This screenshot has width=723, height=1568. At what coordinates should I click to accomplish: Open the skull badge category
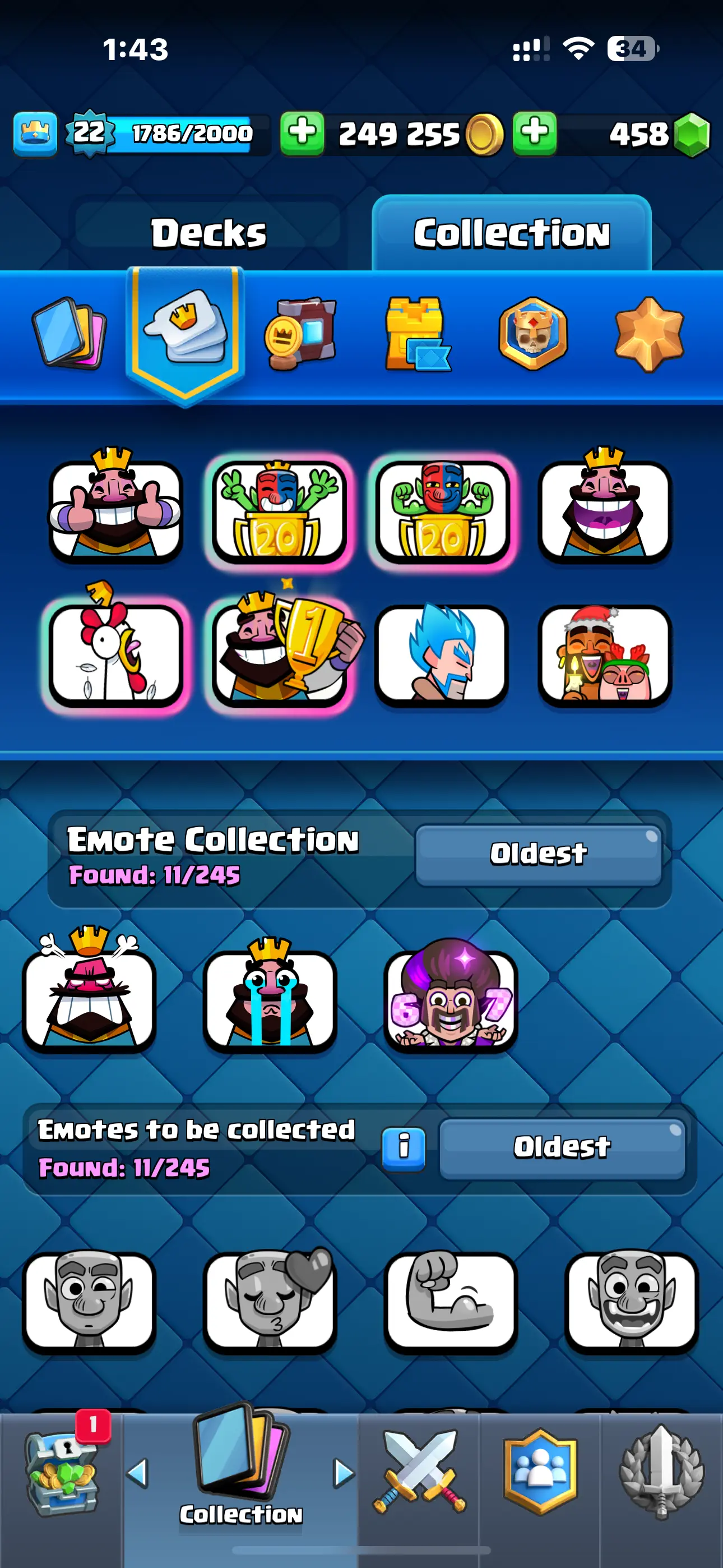pyautogui.click(x=533, y=334)
